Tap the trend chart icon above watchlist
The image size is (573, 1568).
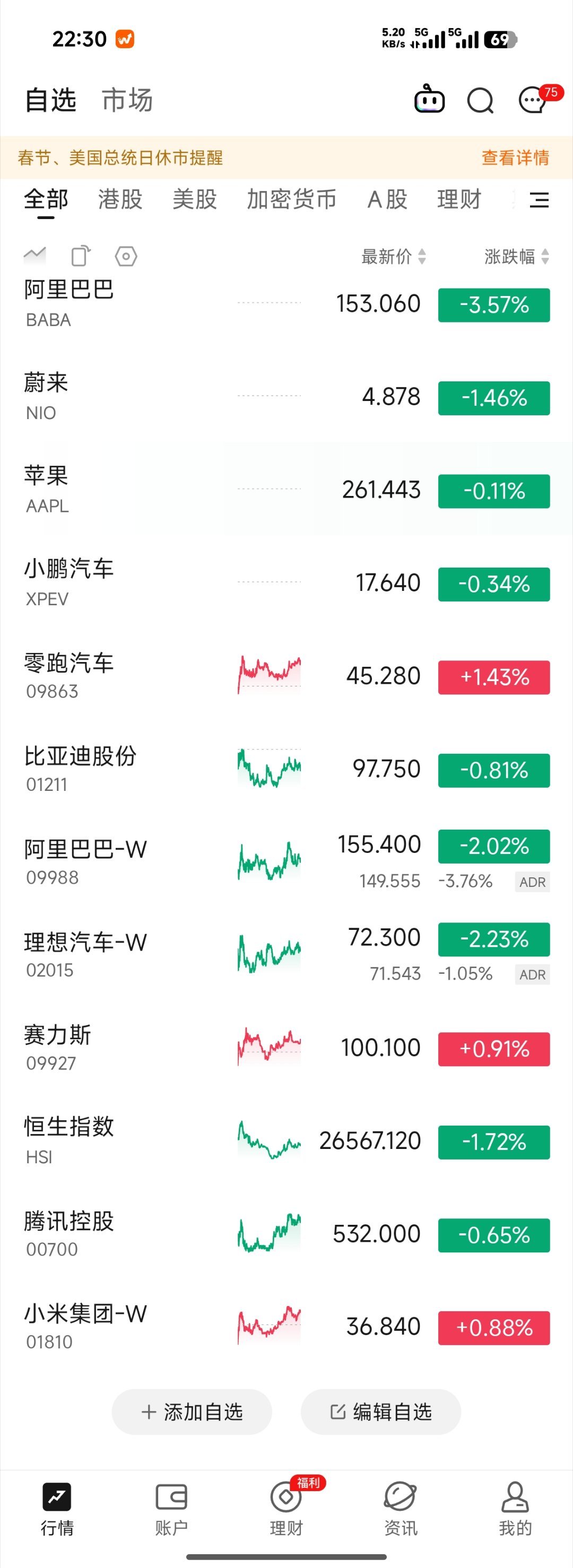pyautogui.click(x=34, y=256)
